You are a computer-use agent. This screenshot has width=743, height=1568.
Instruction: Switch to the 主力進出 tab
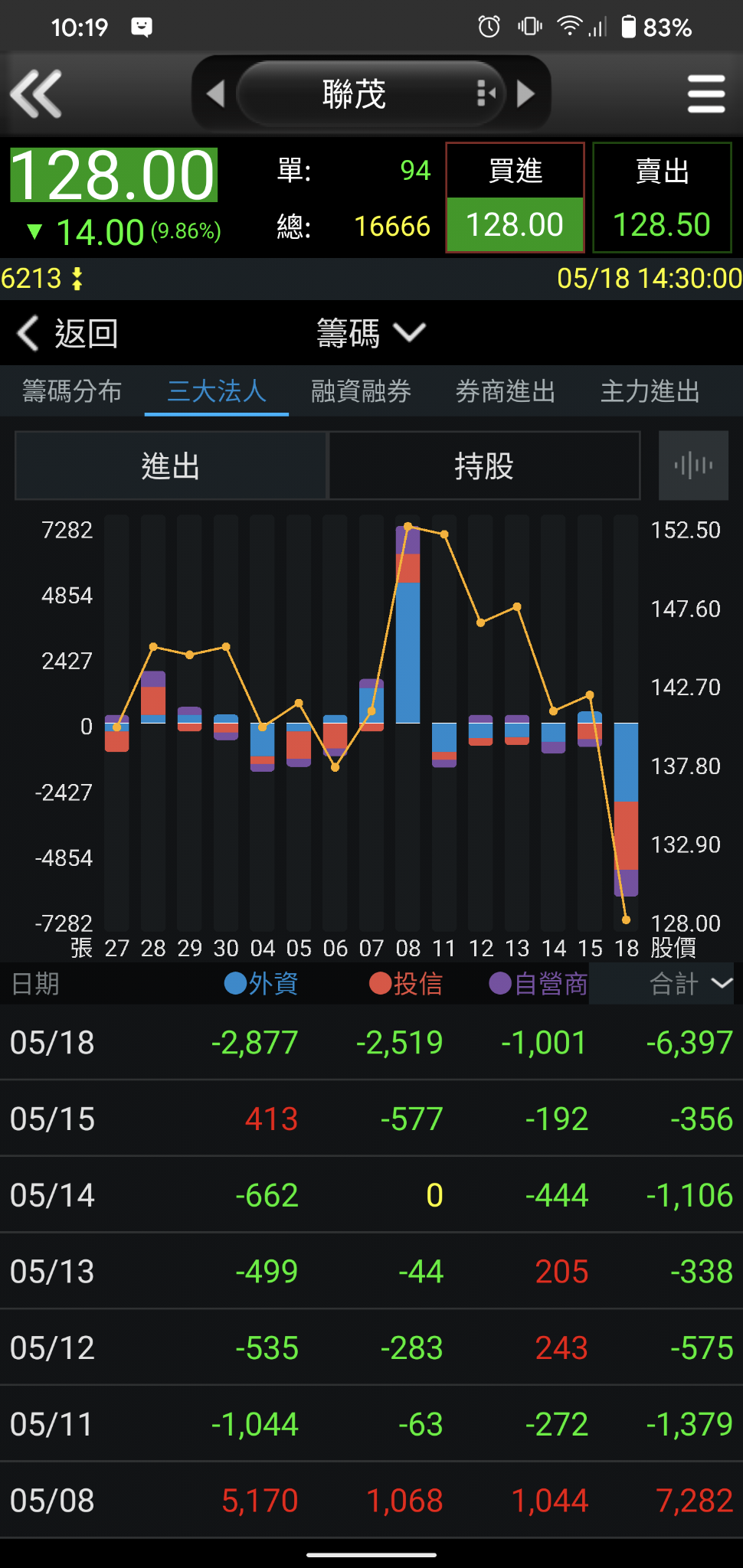tap(650, 391)
